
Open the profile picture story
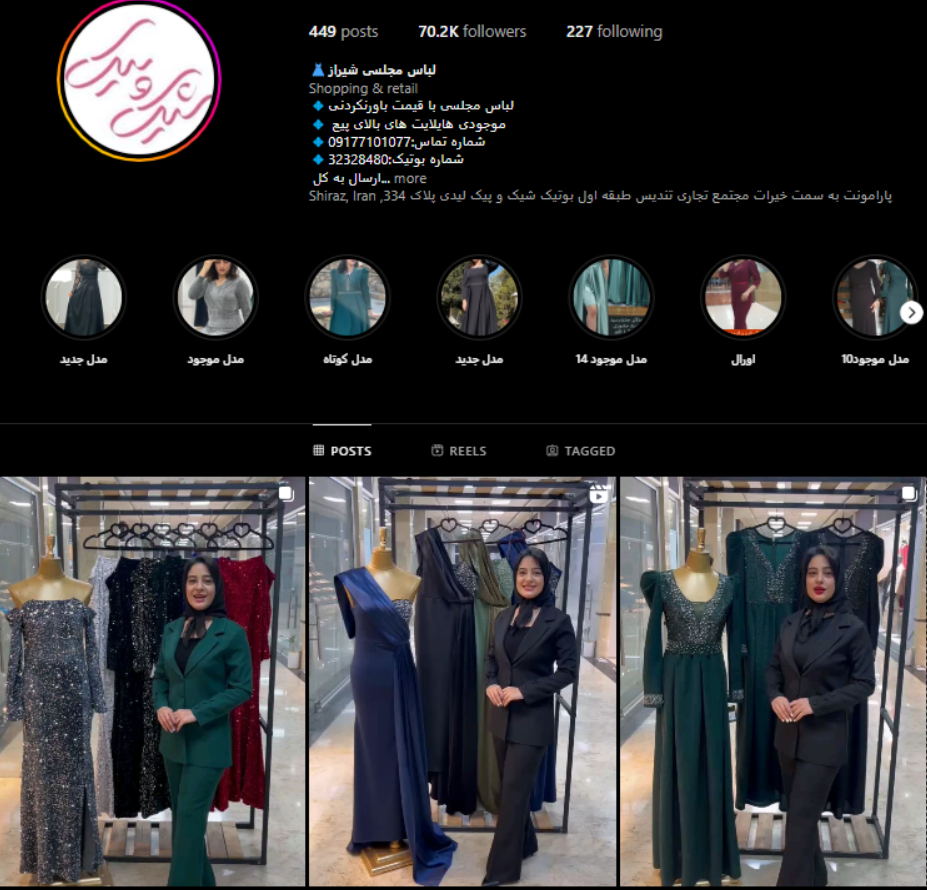(139, 79)
